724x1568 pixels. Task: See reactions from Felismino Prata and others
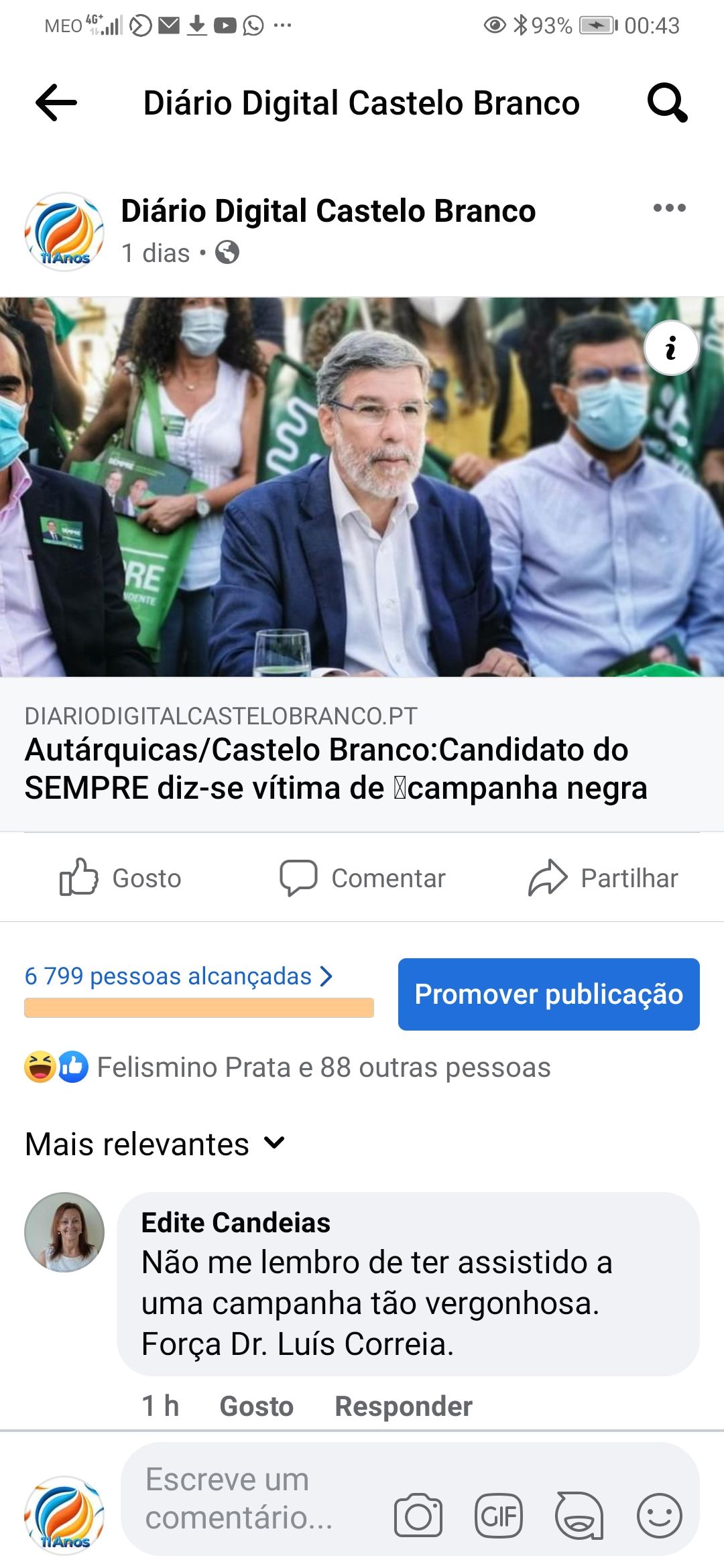point(322,1067)
